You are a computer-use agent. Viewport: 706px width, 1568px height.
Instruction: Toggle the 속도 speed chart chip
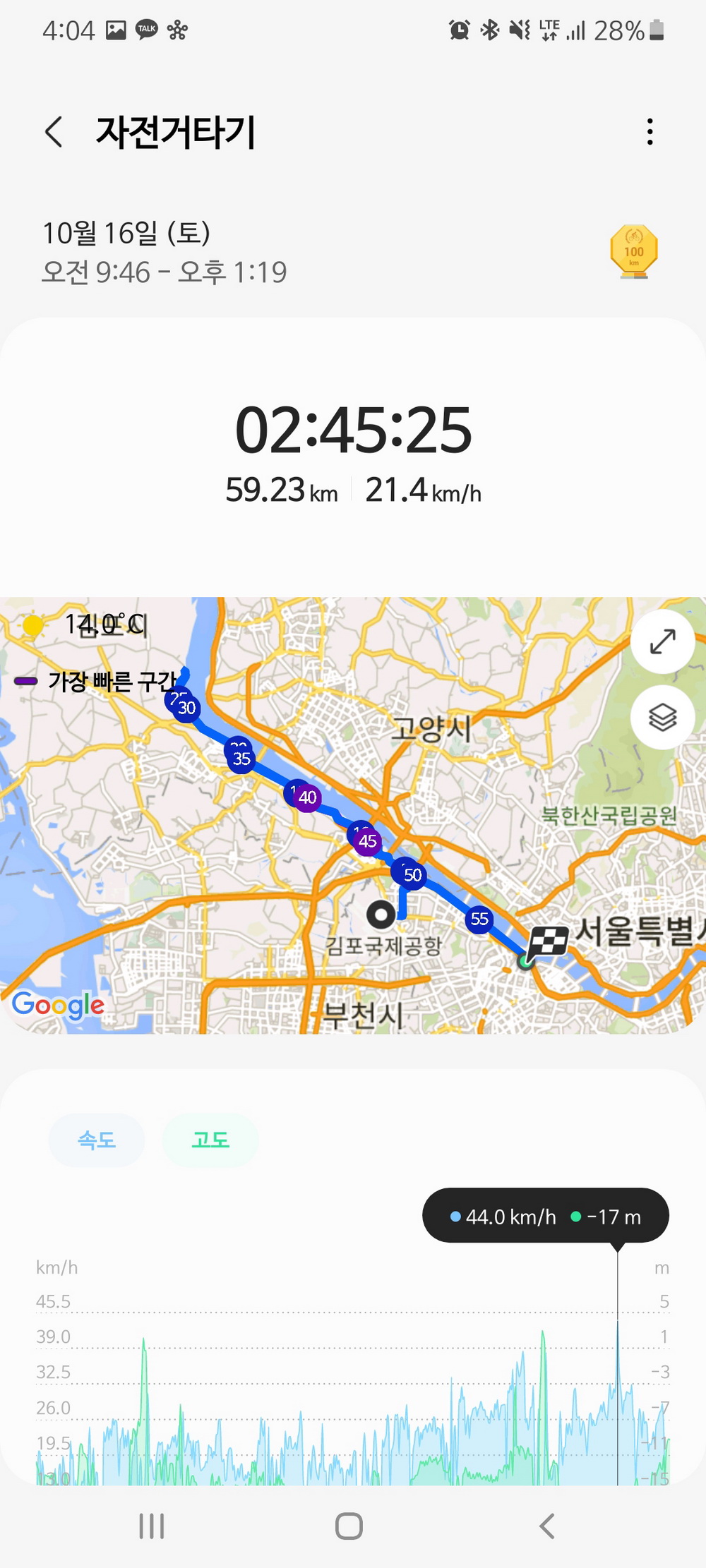point(97,1140)
